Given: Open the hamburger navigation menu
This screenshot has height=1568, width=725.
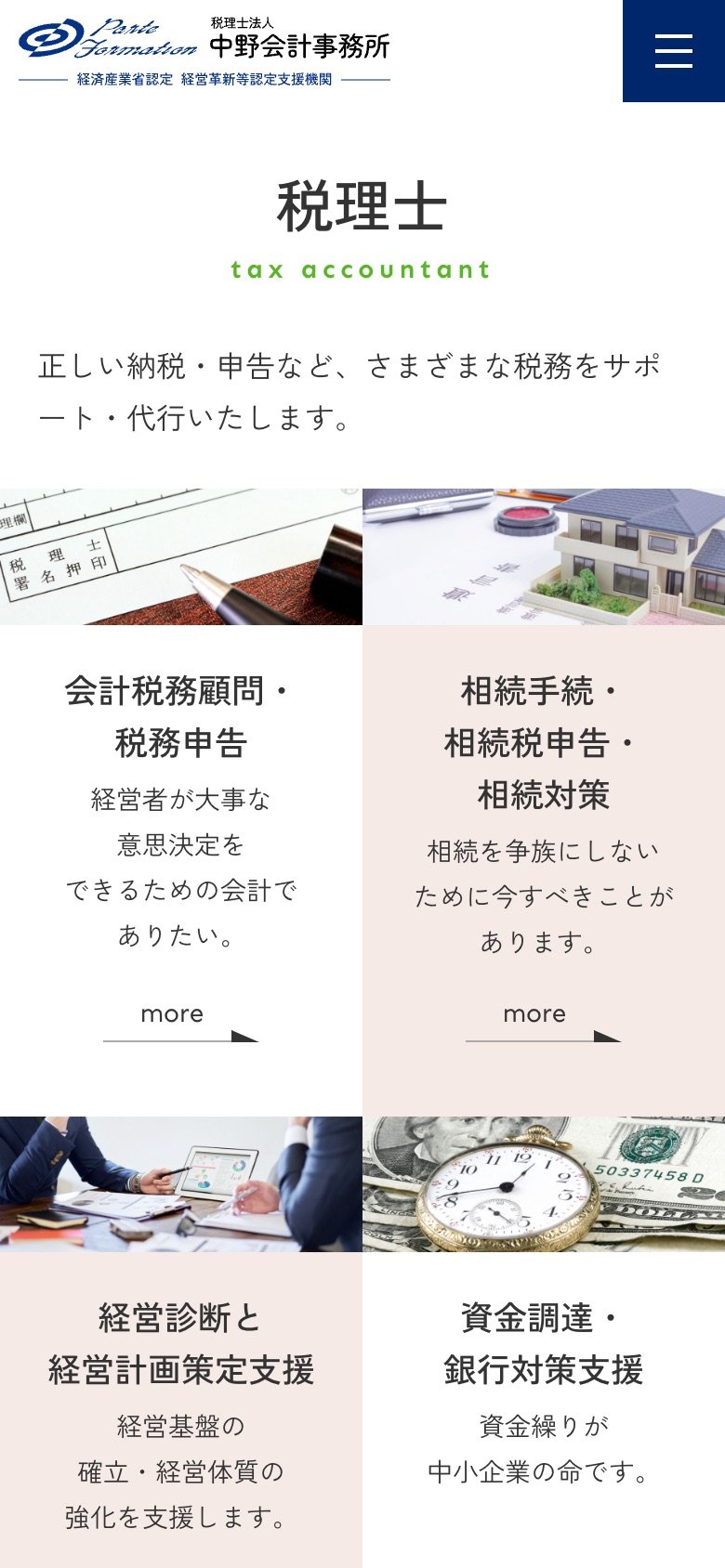Looking at the screenshot, I should pyautogui.click(x=673, y=51).
